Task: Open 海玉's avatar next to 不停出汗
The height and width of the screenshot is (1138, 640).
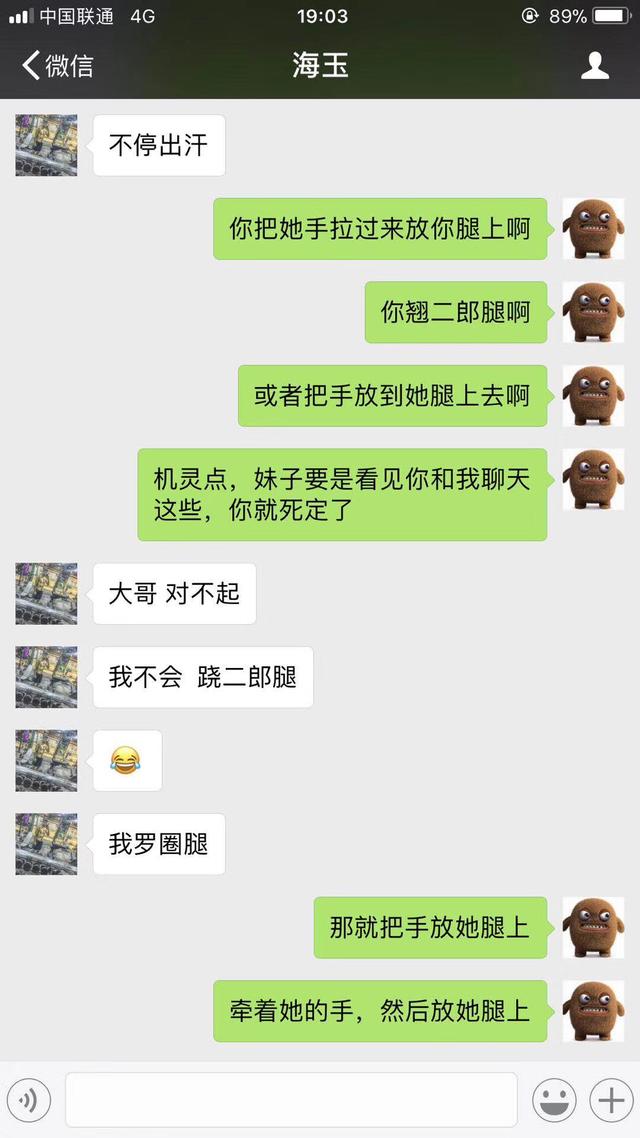Action: pyautogui.click(x=46, y=146)
